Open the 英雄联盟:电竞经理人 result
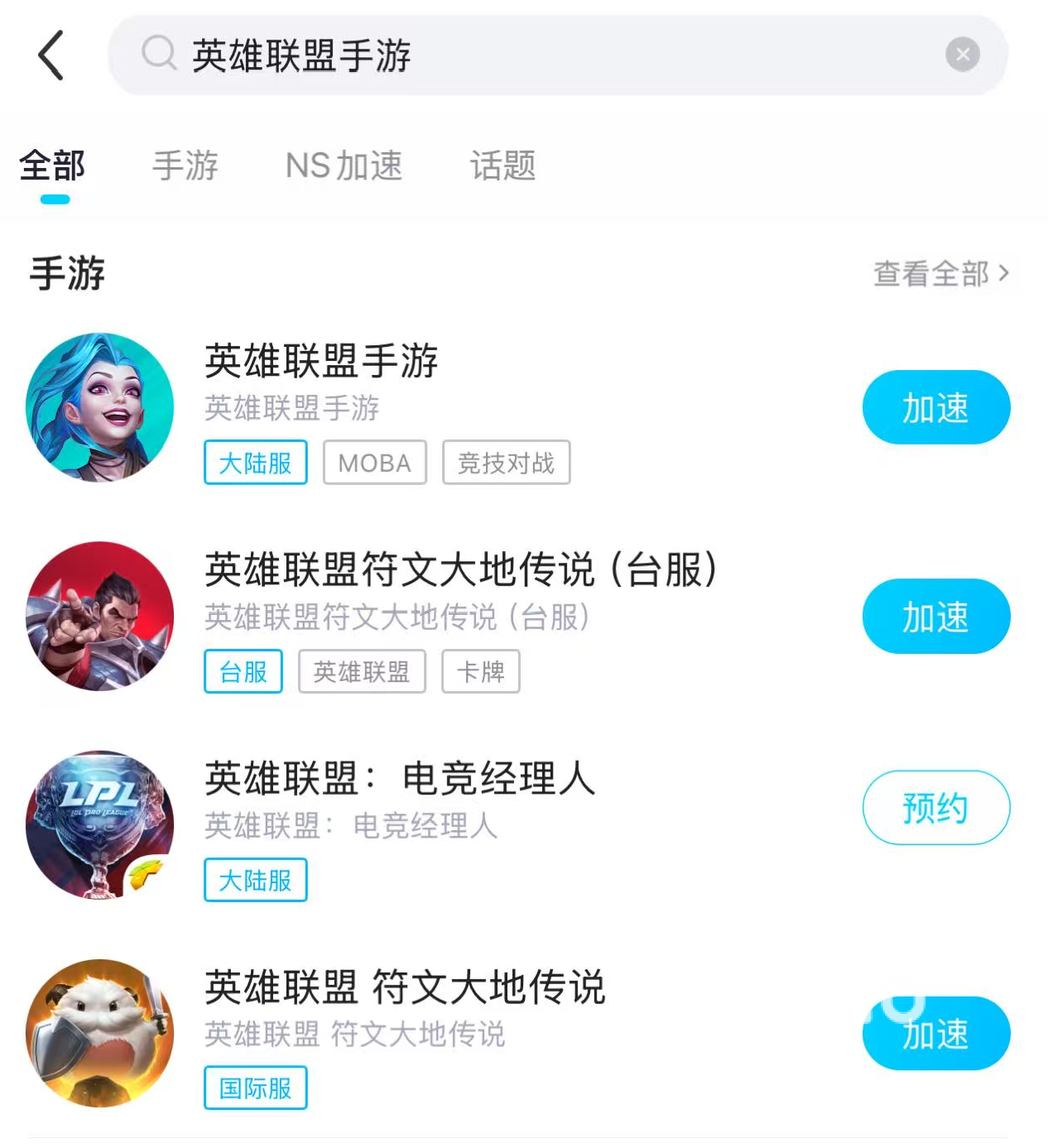The width and height of the screenshot is (1048, 1148). [x=399, y=779]
